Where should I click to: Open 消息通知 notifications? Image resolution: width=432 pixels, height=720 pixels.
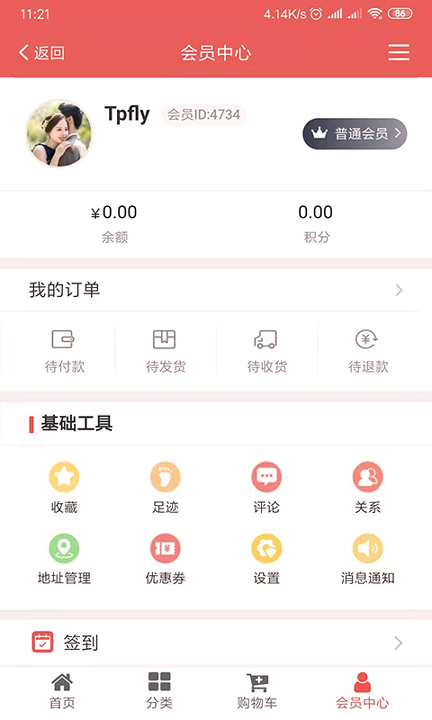point(368,559)
